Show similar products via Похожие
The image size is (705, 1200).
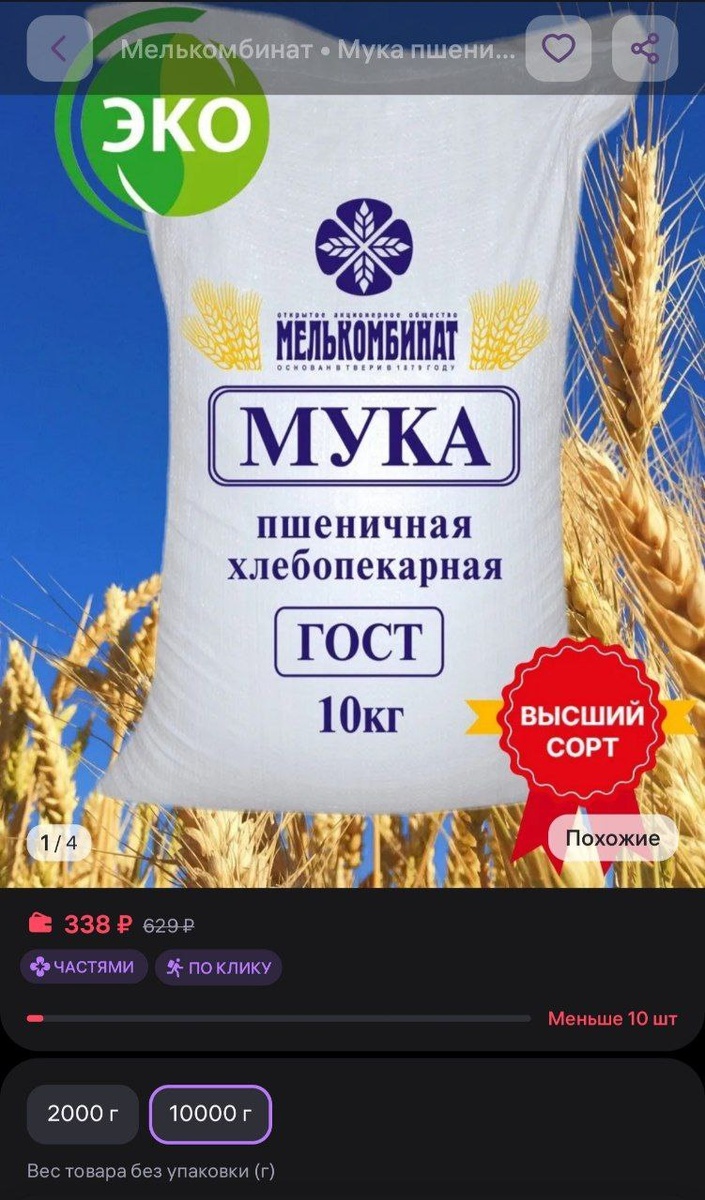coord(612,838)
